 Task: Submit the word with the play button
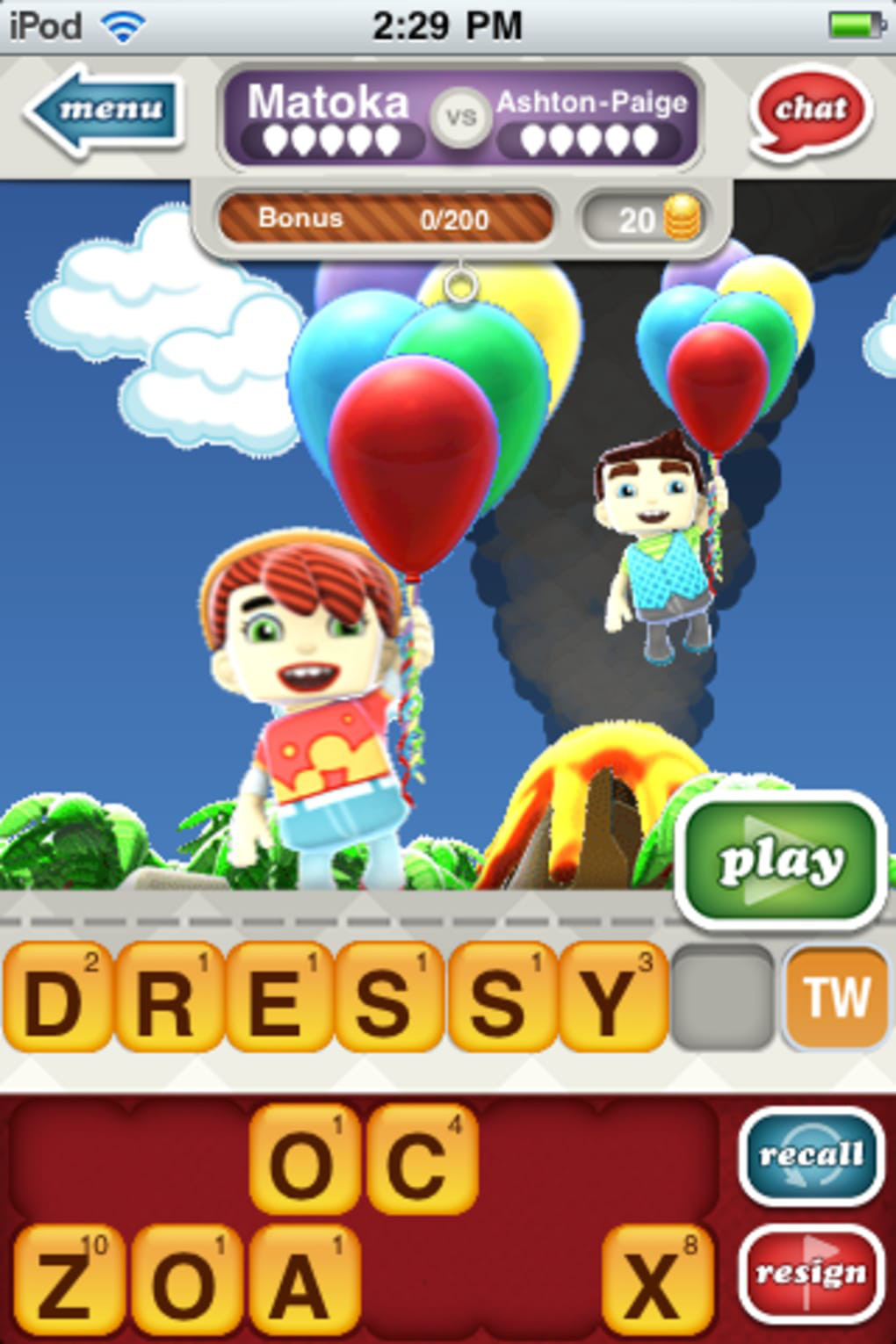[x=780, y=861]
